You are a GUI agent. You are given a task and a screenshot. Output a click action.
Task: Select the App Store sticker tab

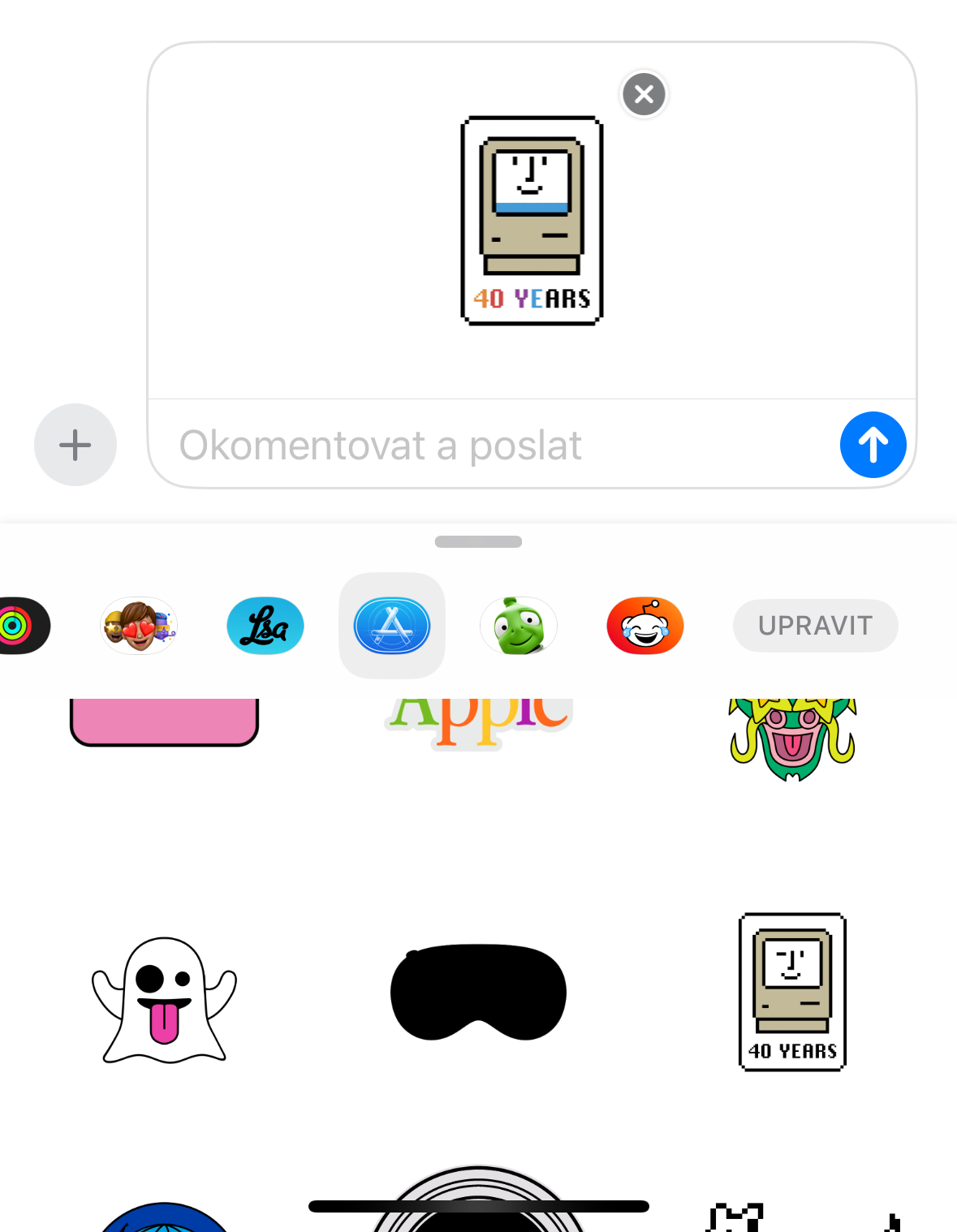[x=392, y=626]
